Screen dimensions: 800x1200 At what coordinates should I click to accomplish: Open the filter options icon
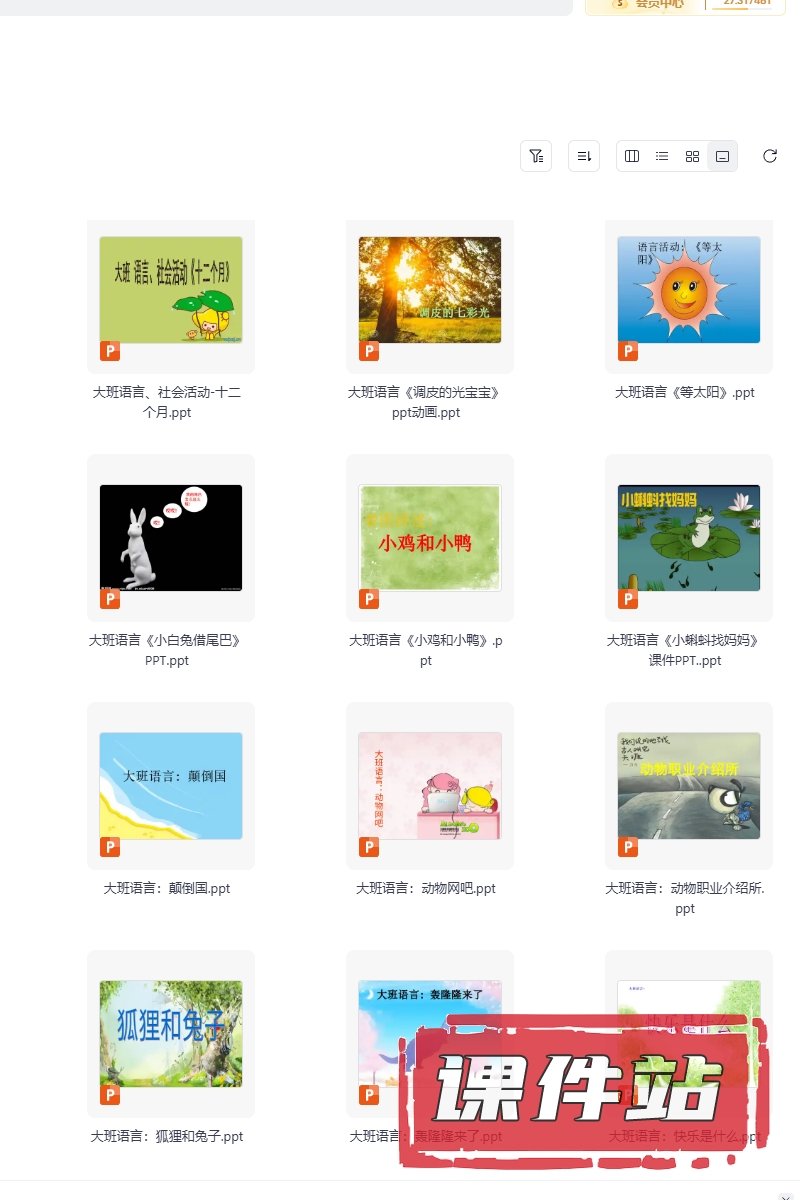[x=536, y=156]
